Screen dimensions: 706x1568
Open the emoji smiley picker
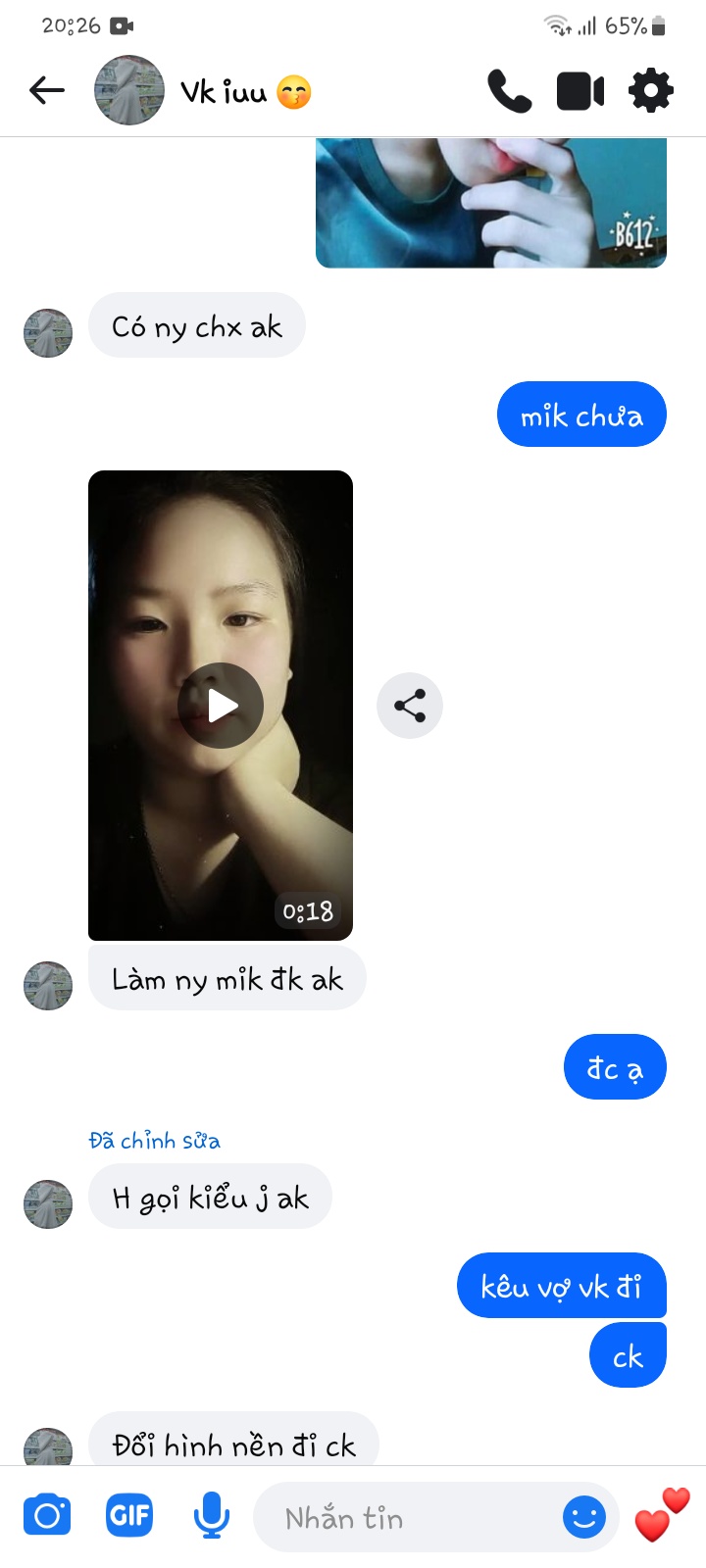coord(583,1518)
